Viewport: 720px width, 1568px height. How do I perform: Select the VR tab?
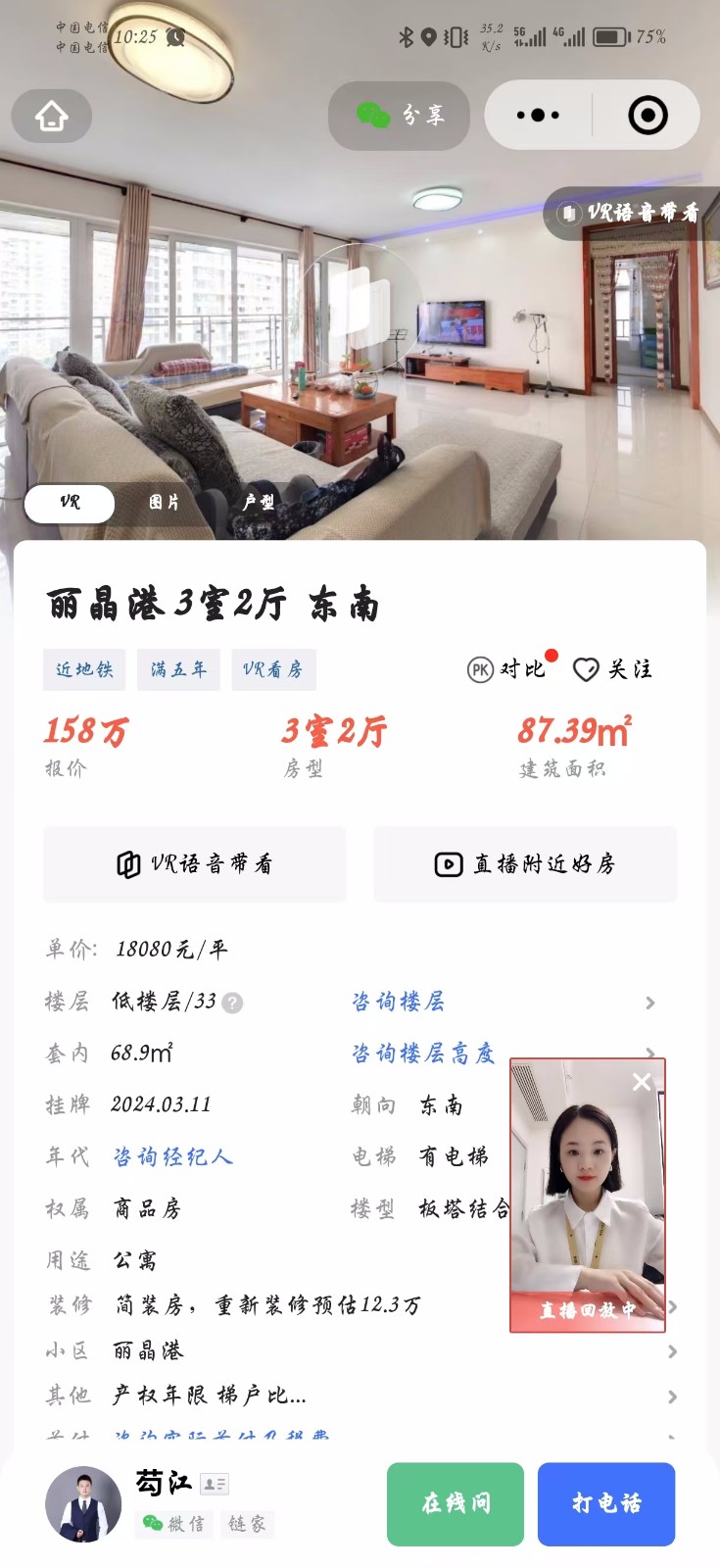pyautogui.click(x=70, y=503)
